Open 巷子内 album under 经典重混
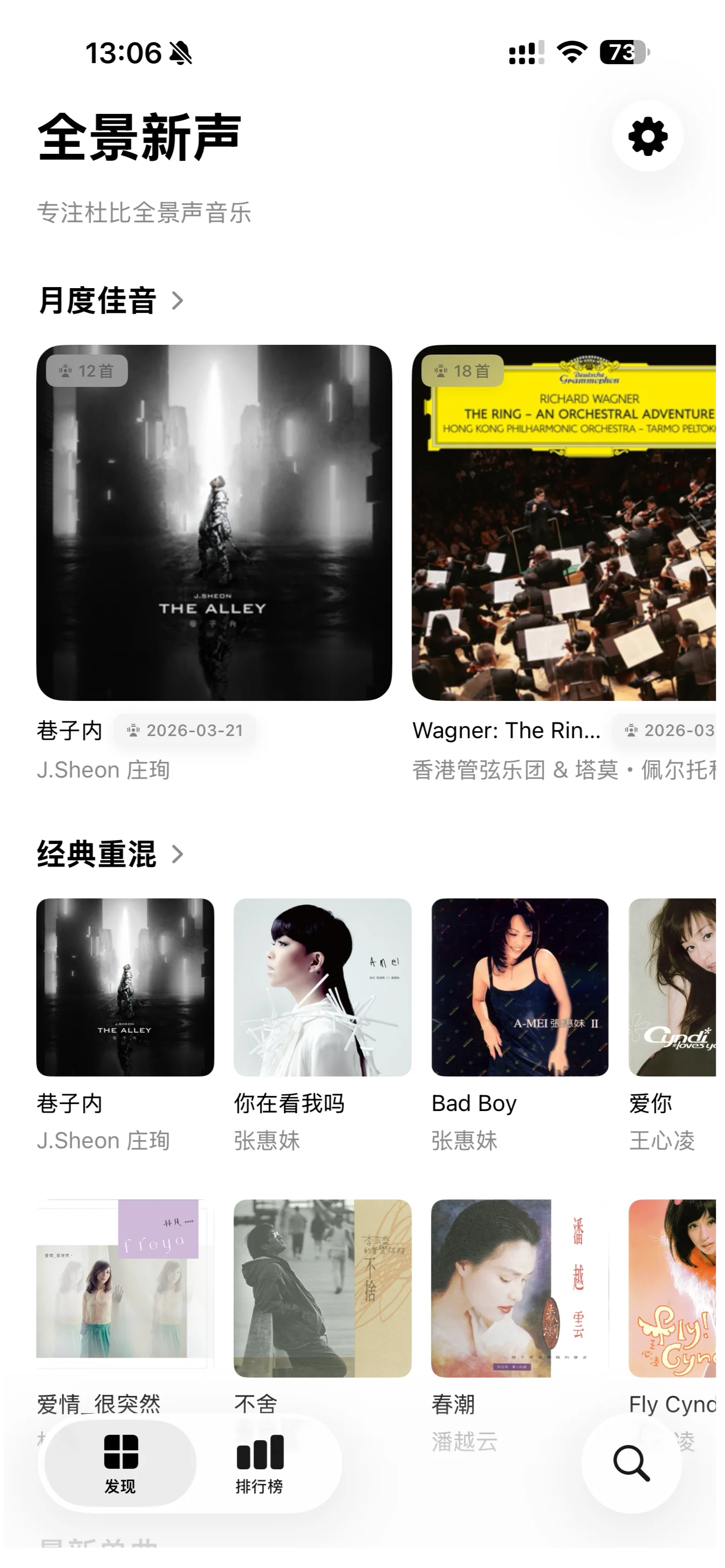The width and height of the screenshot is (725, 1568). (x=125, y=987)
